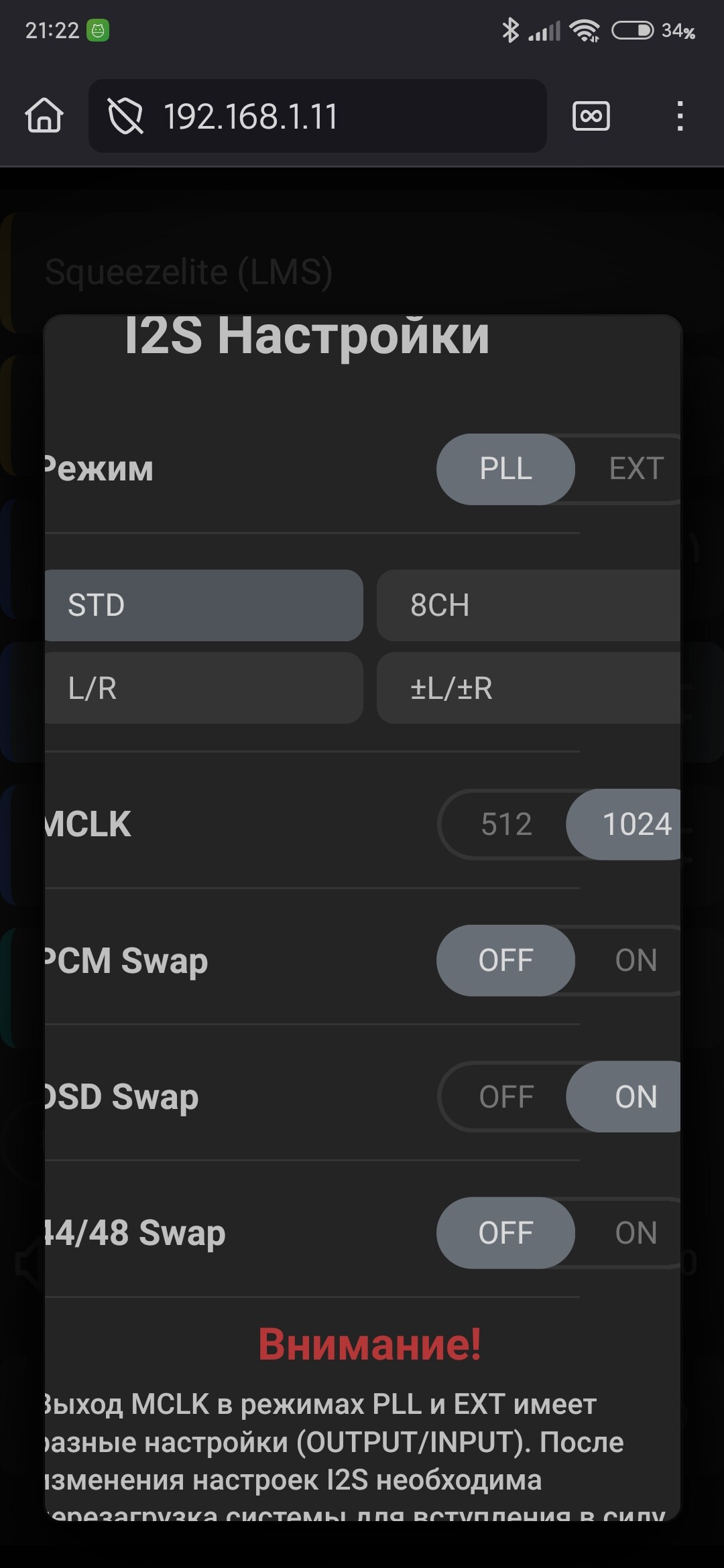The width and height of the screenshot is (724, 1568).
Task: Go to the browser home page
Action: 44,115
